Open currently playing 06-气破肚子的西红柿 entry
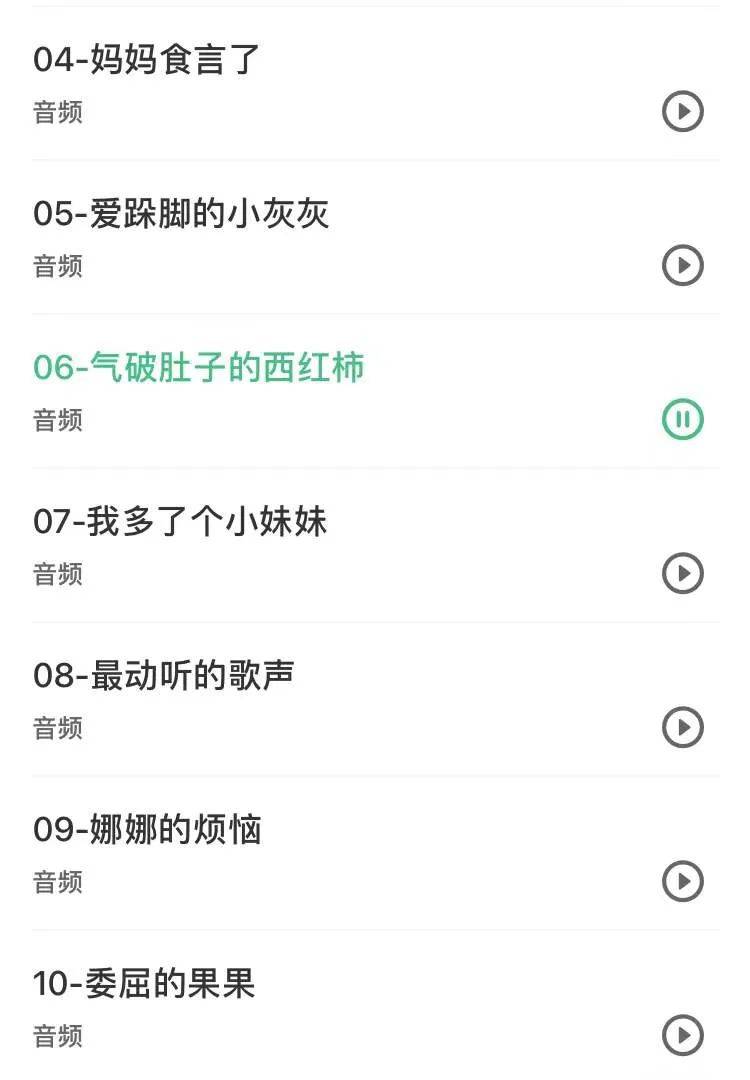750x1080 pixels. pyautogui.click(x=199, y=368)
